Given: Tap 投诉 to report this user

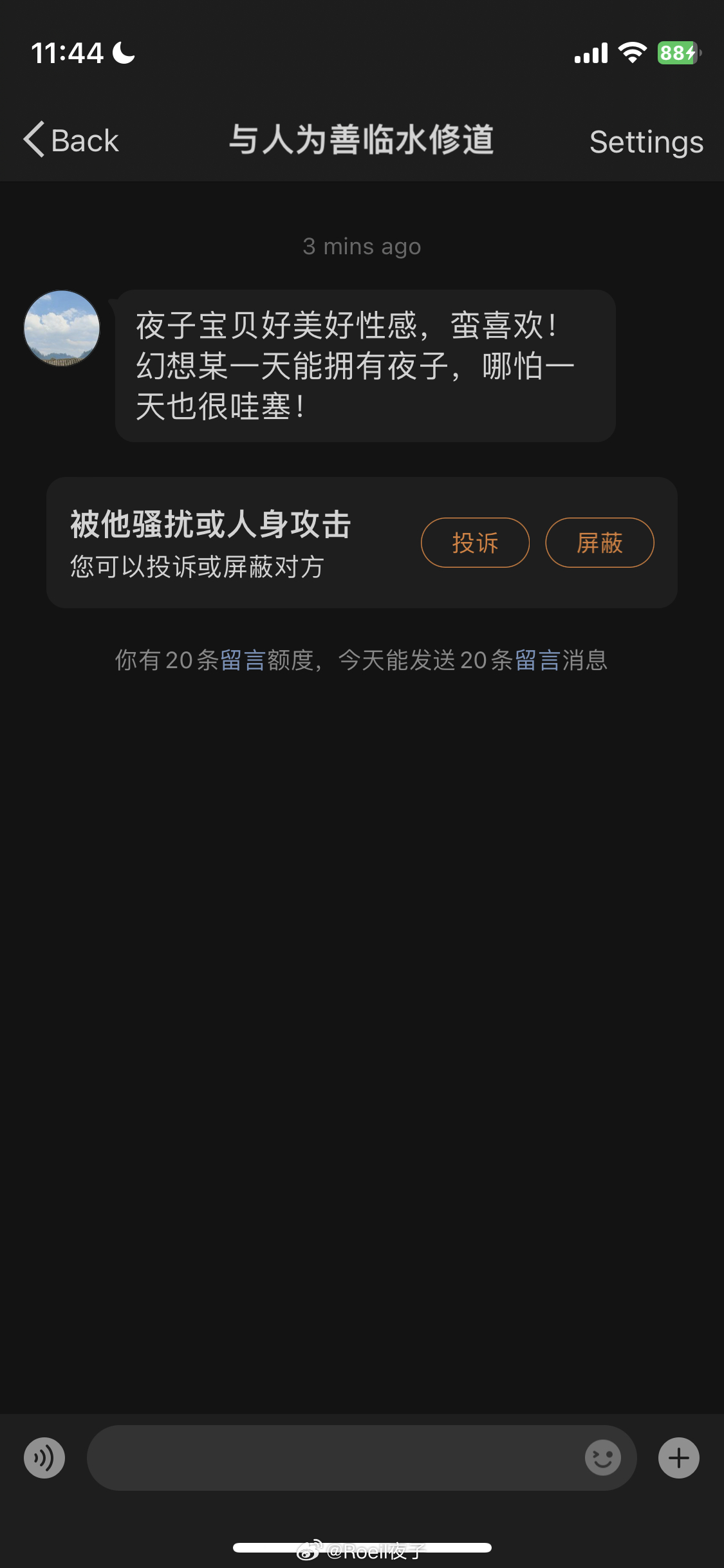Looking at the screenshot, I should [x=475, y=543].
